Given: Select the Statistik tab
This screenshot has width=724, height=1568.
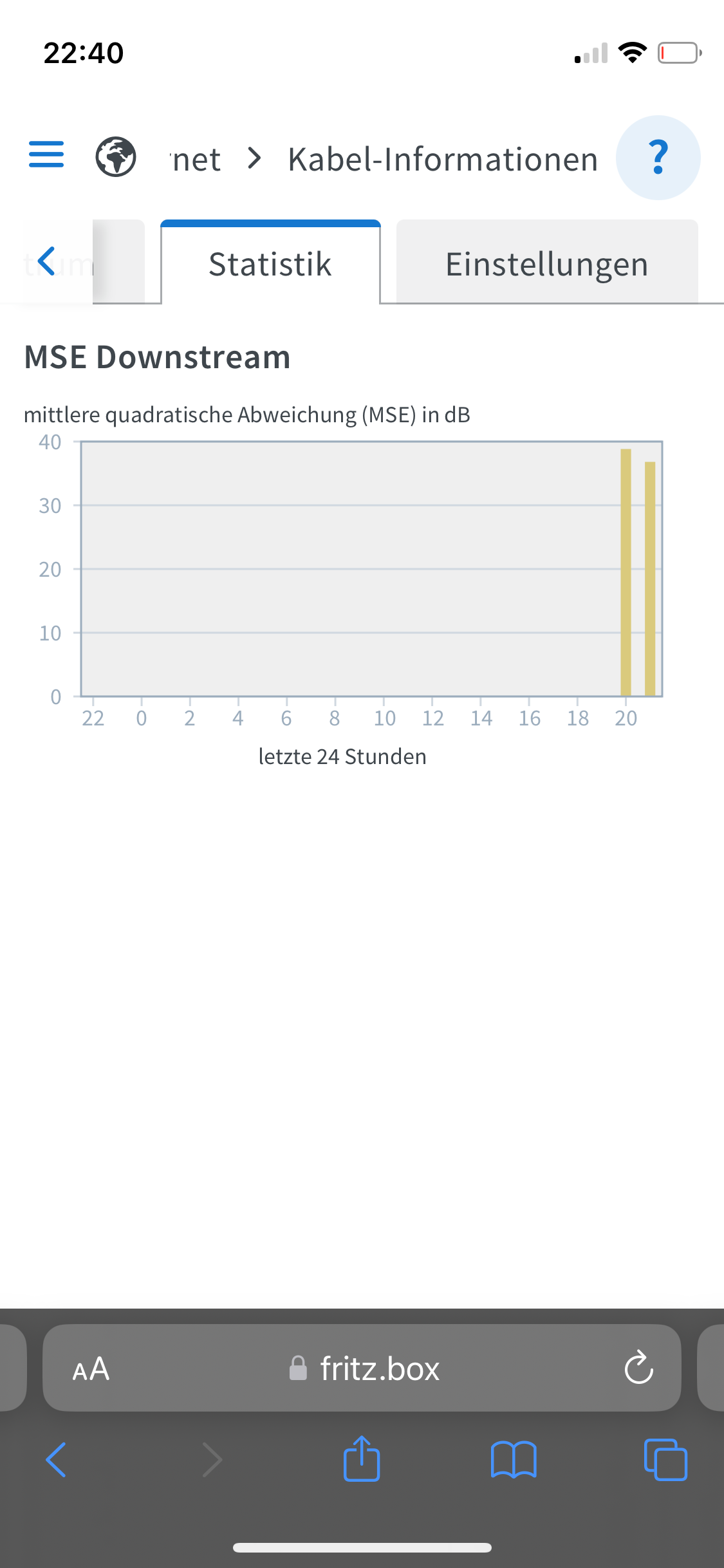Looking at the screenshot, I should coord(270,263).
